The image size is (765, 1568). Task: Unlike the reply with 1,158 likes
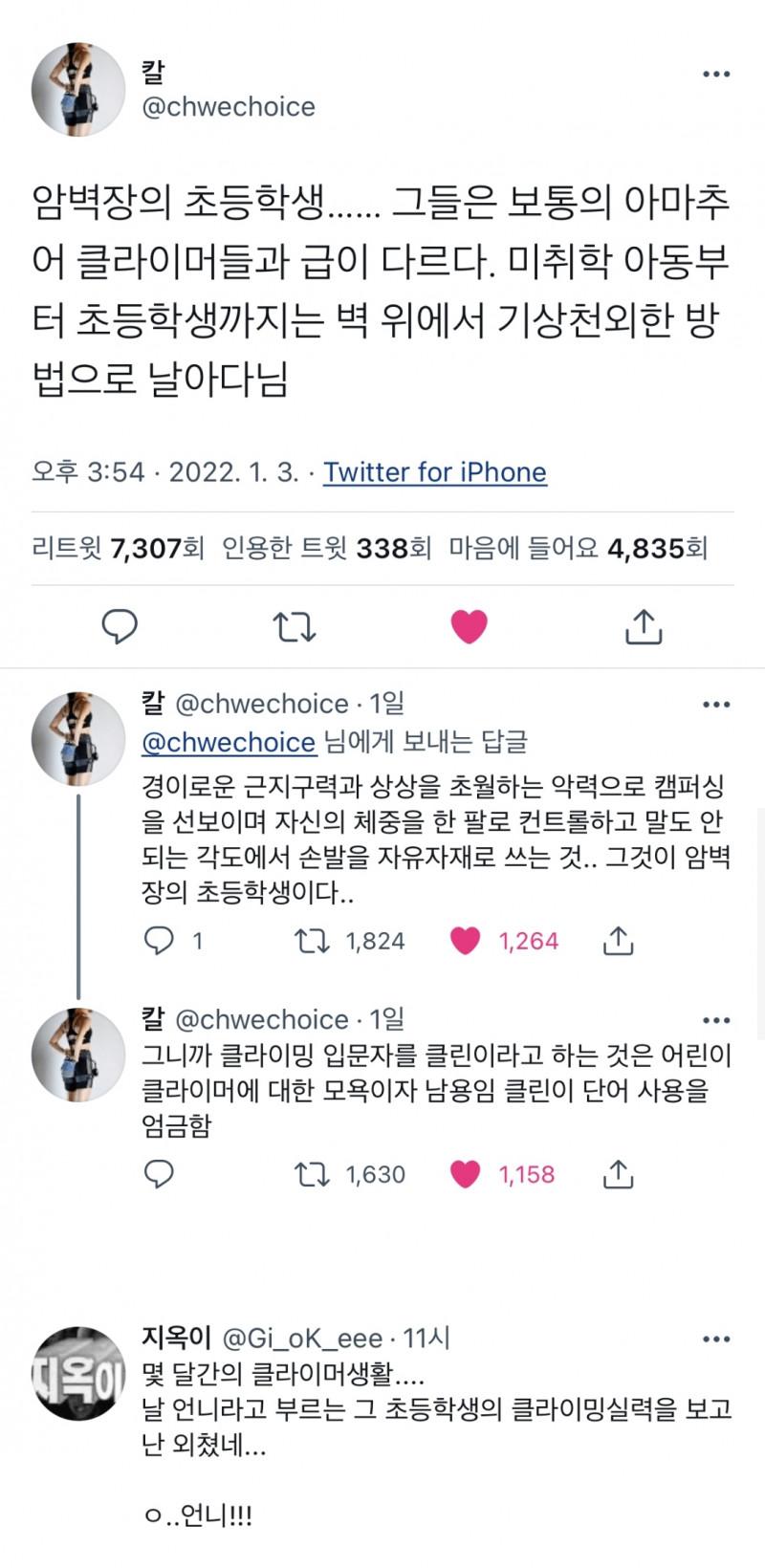pyautogui.click(x=465, y=1174)
